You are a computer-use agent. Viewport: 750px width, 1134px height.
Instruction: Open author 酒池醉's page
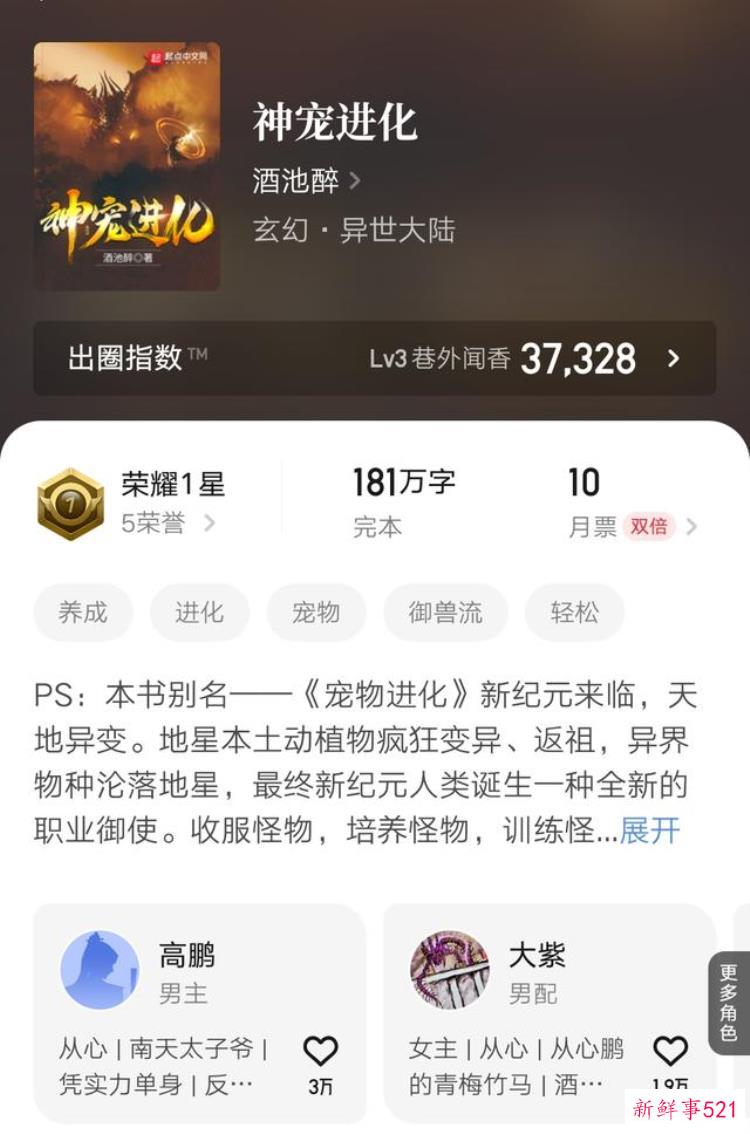coord(306,181)
